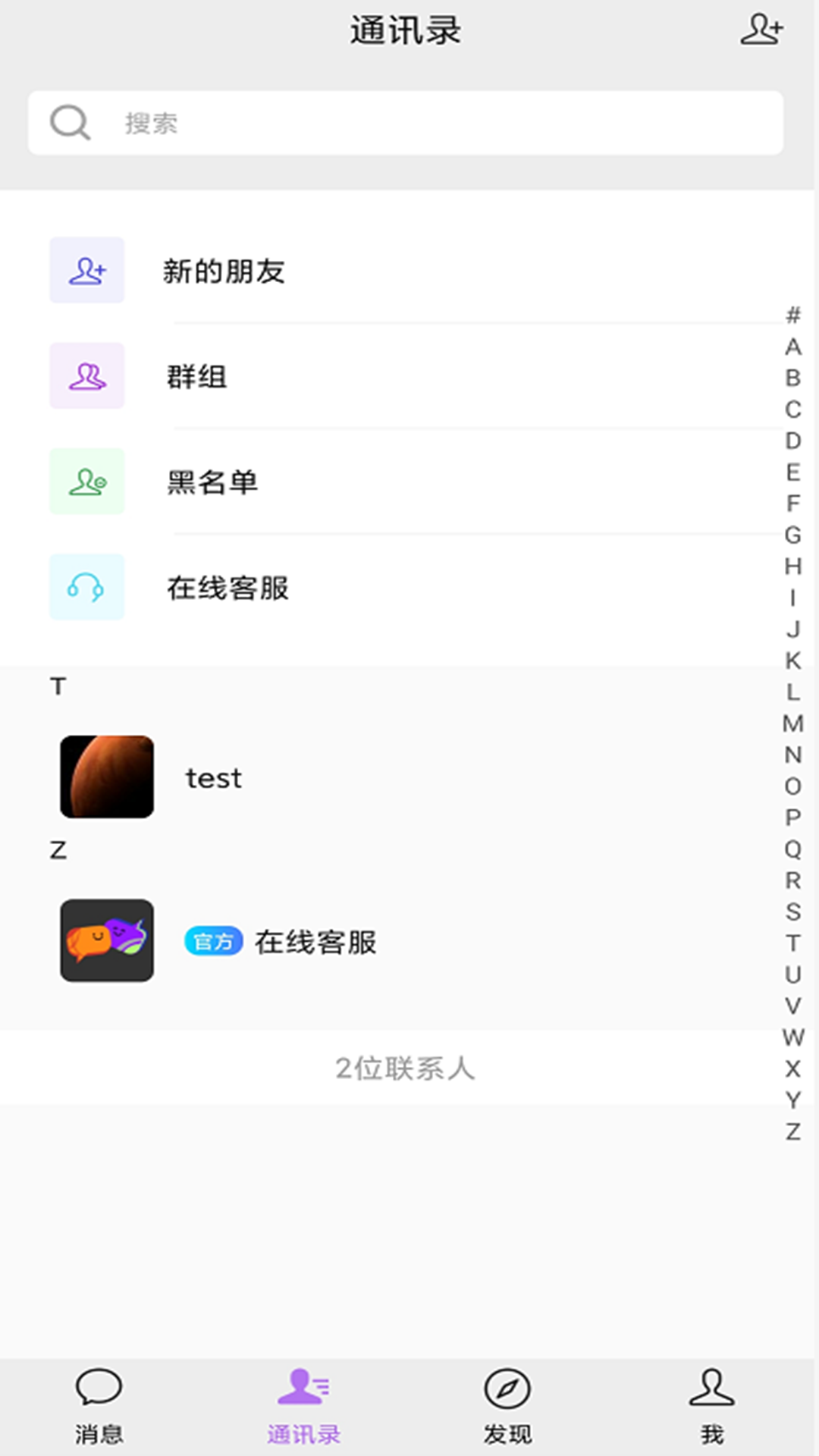The height and width of the screenshot is (1456, 819).
Task: Tap the headset icon for 在线客服
Action: point(87,588)
